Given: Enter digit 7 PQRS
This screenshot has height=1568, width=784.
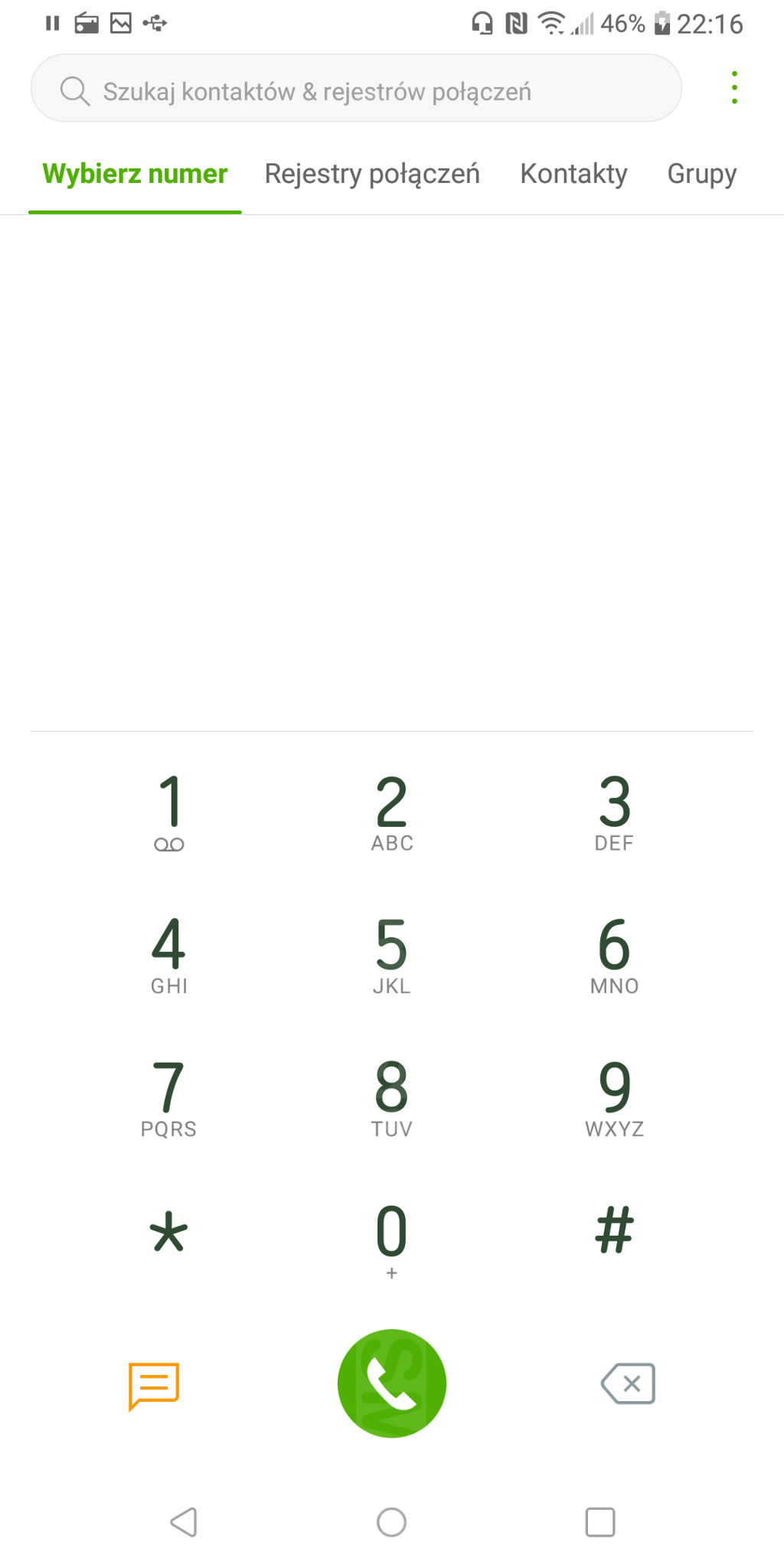Looking at the screenshot, I should pos(169,1099).
